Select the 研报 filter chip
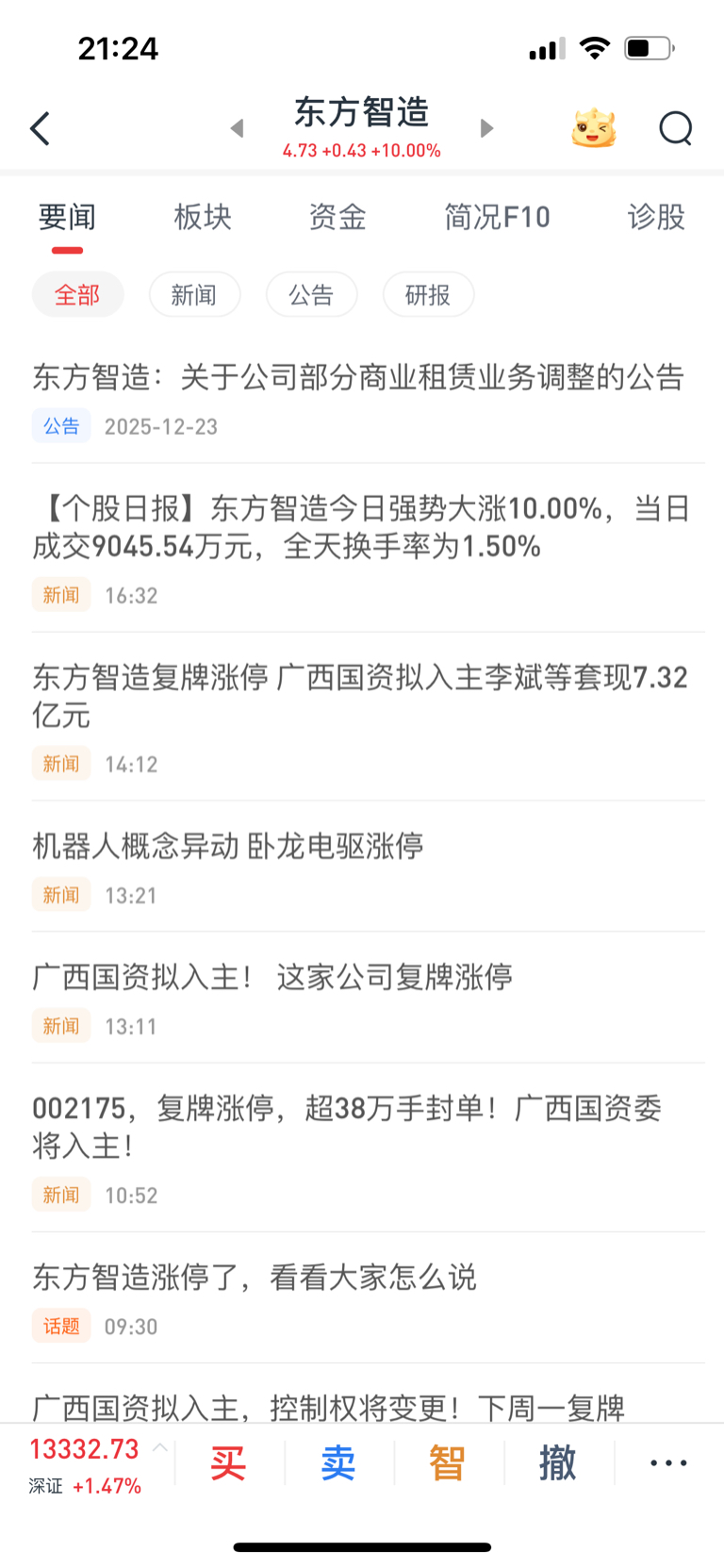This screenshot has height=1568, width=724. 428,295
